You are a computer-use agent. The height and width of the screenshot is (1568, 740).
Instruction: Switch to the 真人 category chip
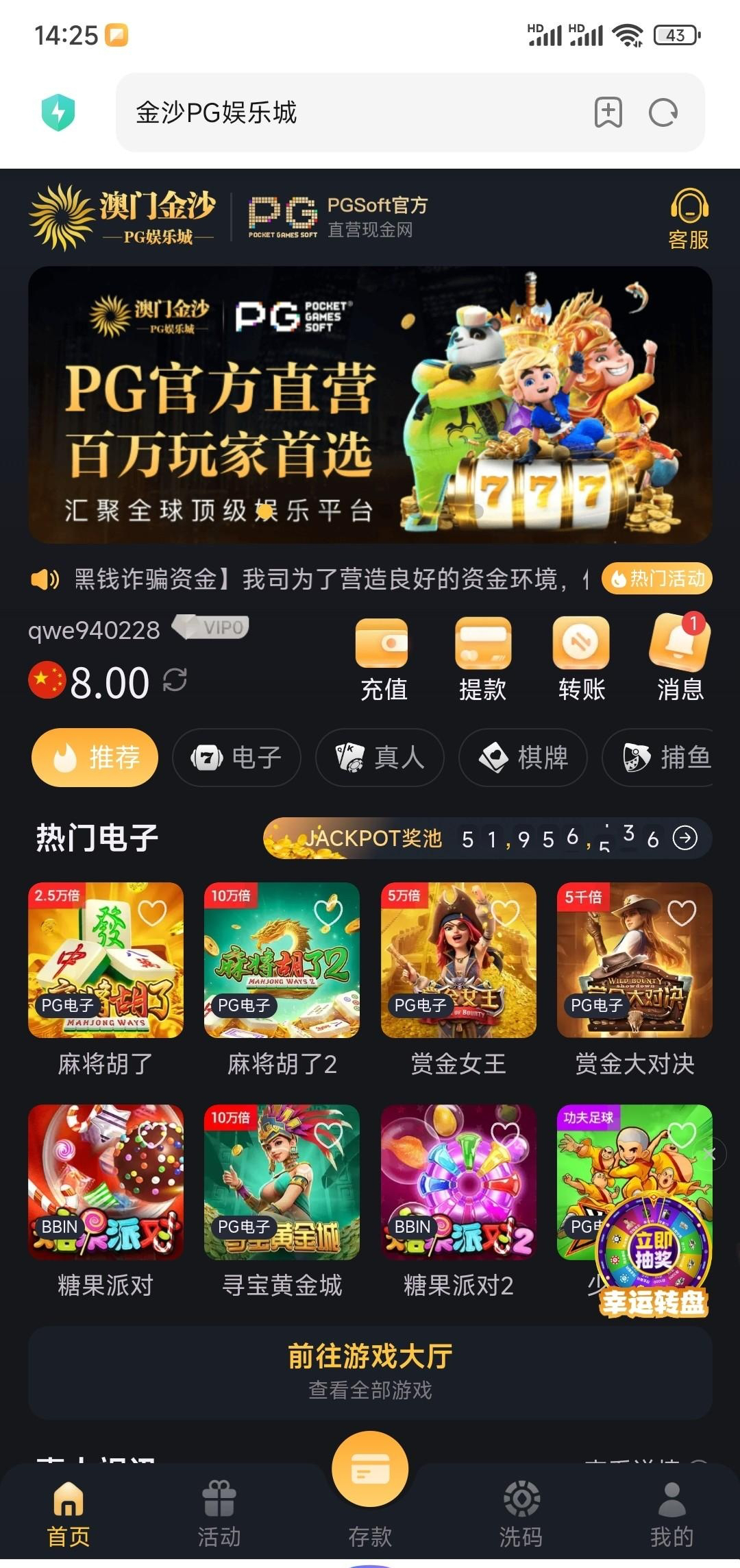point(380,758)
